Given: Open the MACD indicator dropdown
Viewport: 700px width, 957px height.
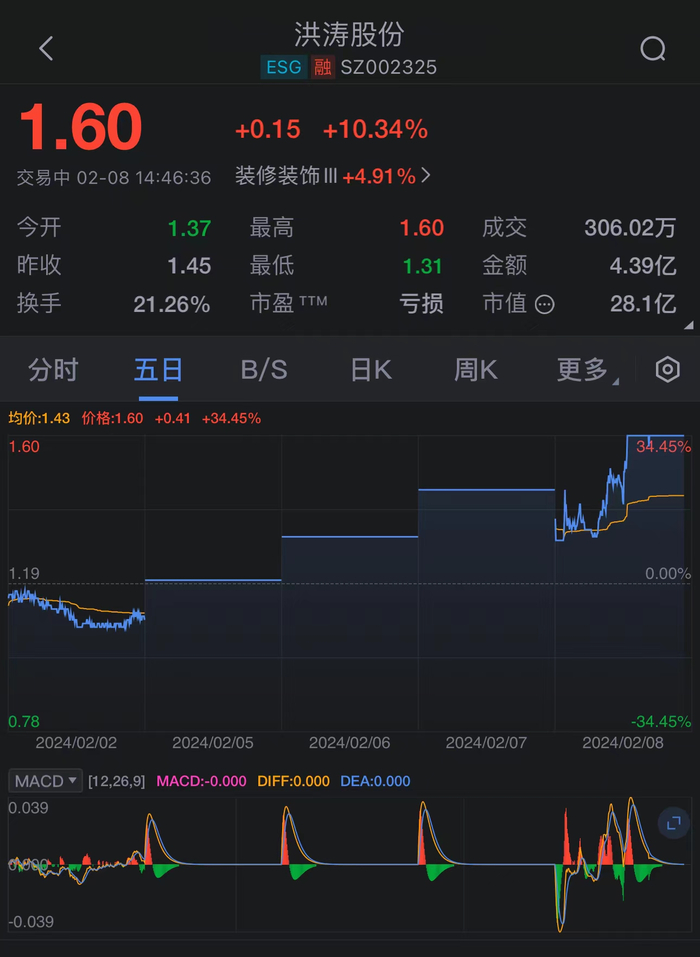Looking at the screenshot, I should pyautogui.click(x=45, y=781).
